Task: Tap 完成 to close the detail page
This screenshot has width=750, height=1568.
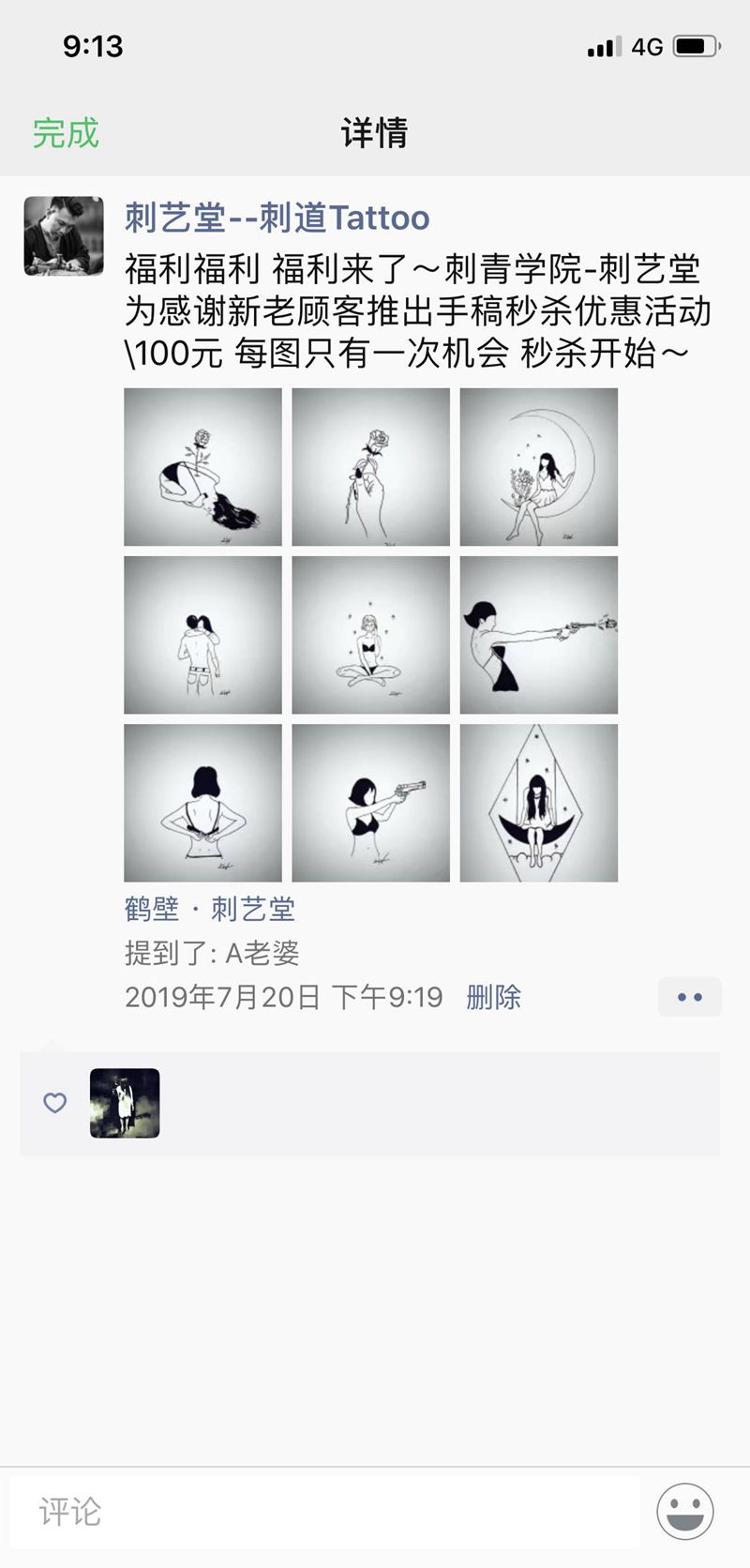Action: click(66, 133)
